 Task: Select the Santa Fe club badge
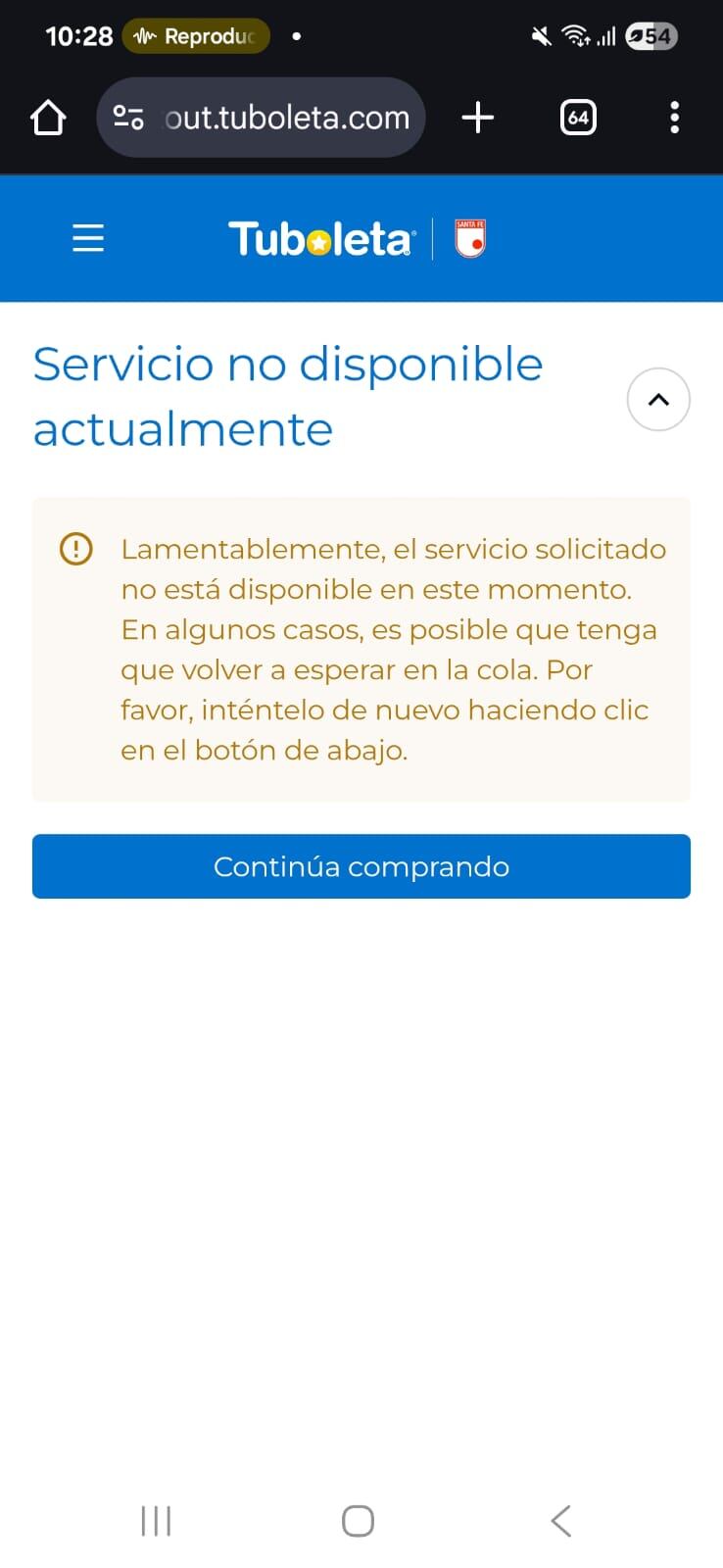click(468, 238)
